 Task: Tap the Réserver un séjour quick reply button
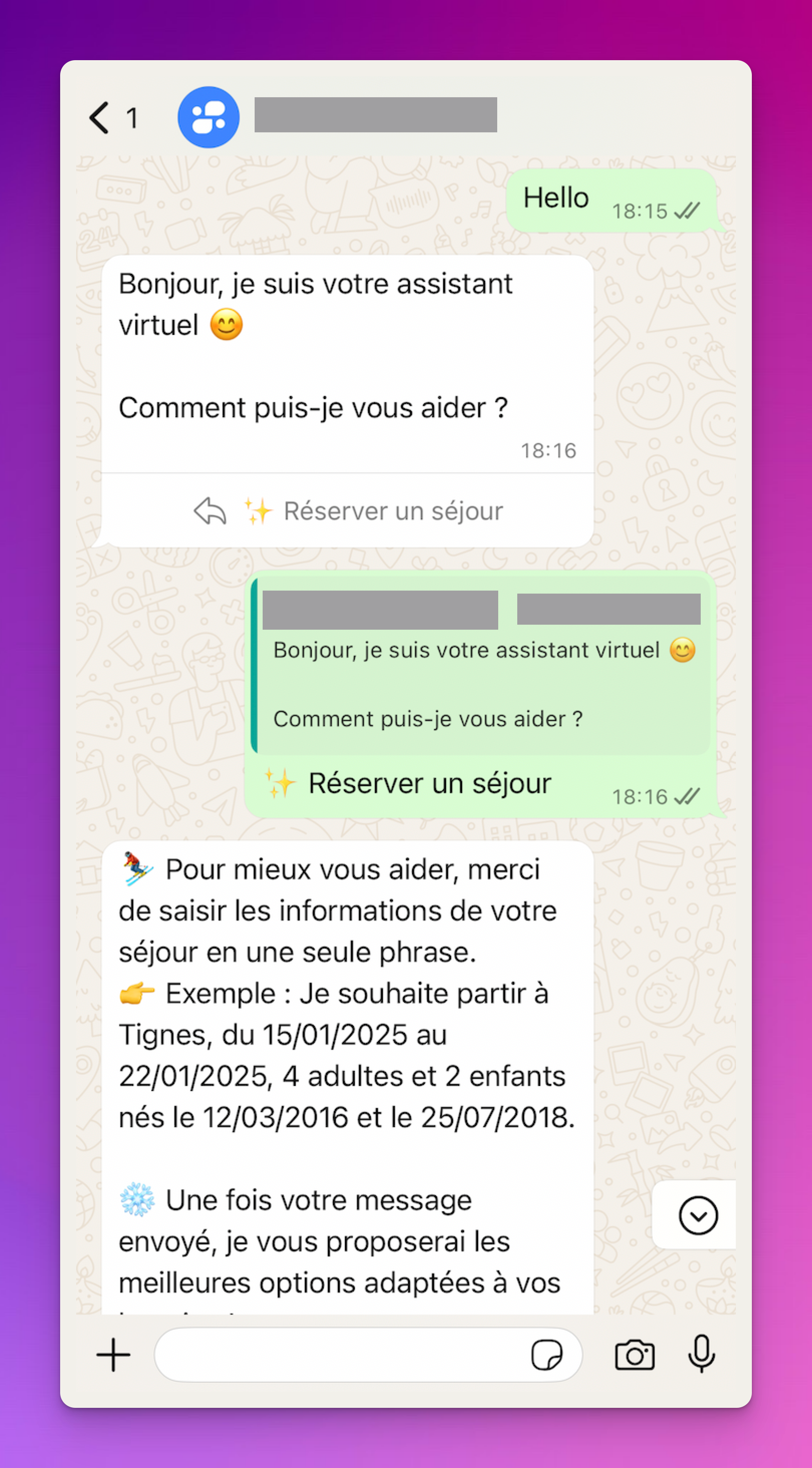[347, 510]
